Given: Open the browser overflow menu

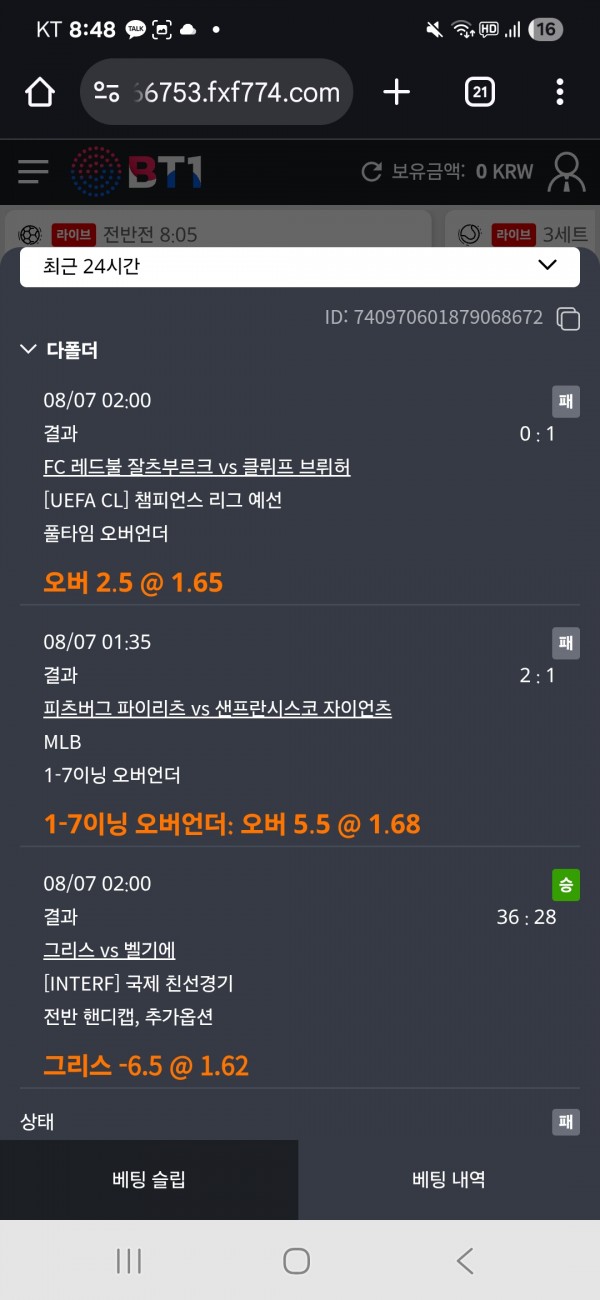Looking at the screenshot, I should click(559, 93).
